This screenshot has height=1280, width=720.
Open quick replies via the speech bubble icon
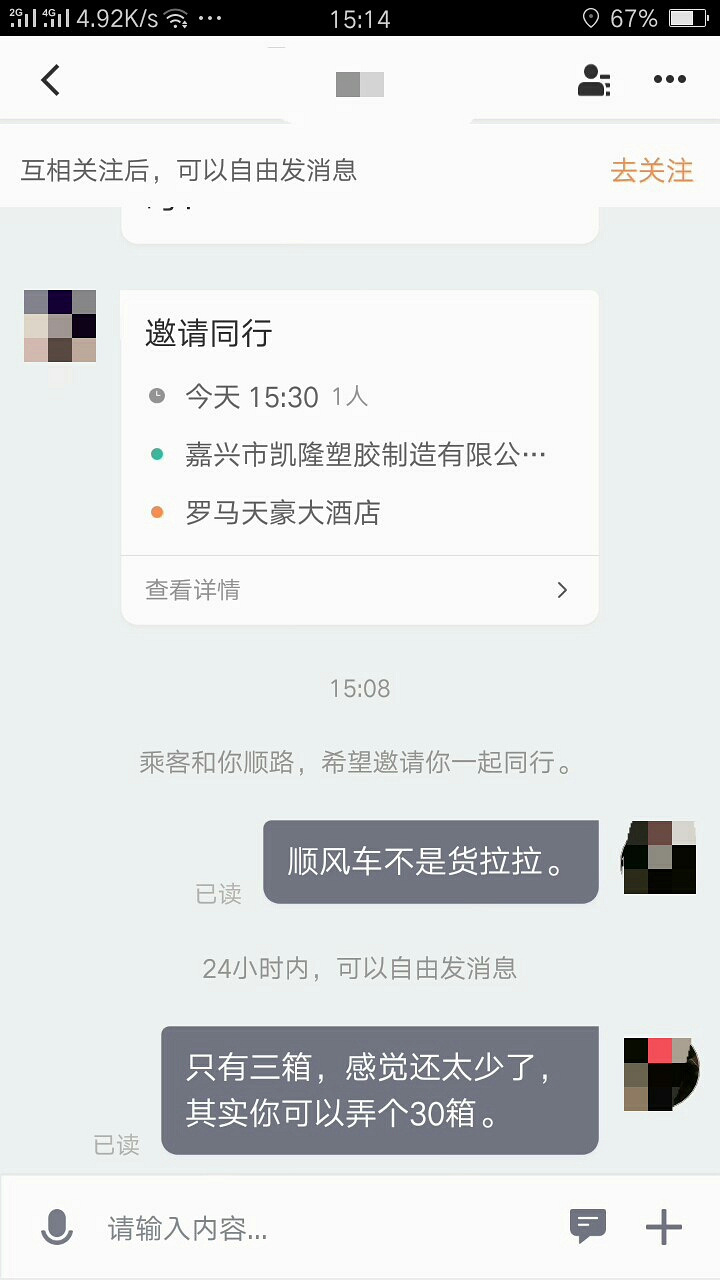click(x=588, y=1225)
